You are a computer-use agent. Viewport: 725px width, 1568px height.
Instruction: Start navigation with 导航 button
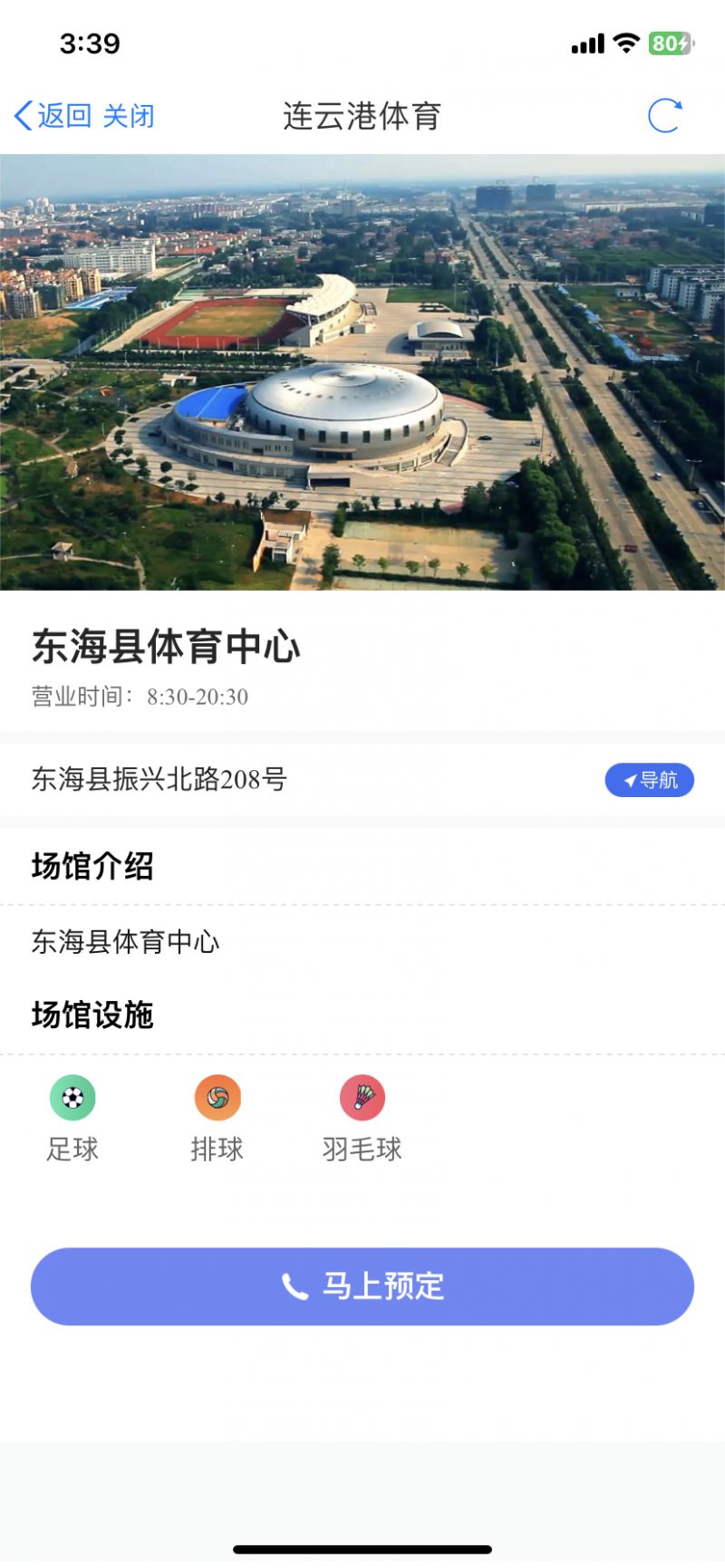click(x=649, y=780)
